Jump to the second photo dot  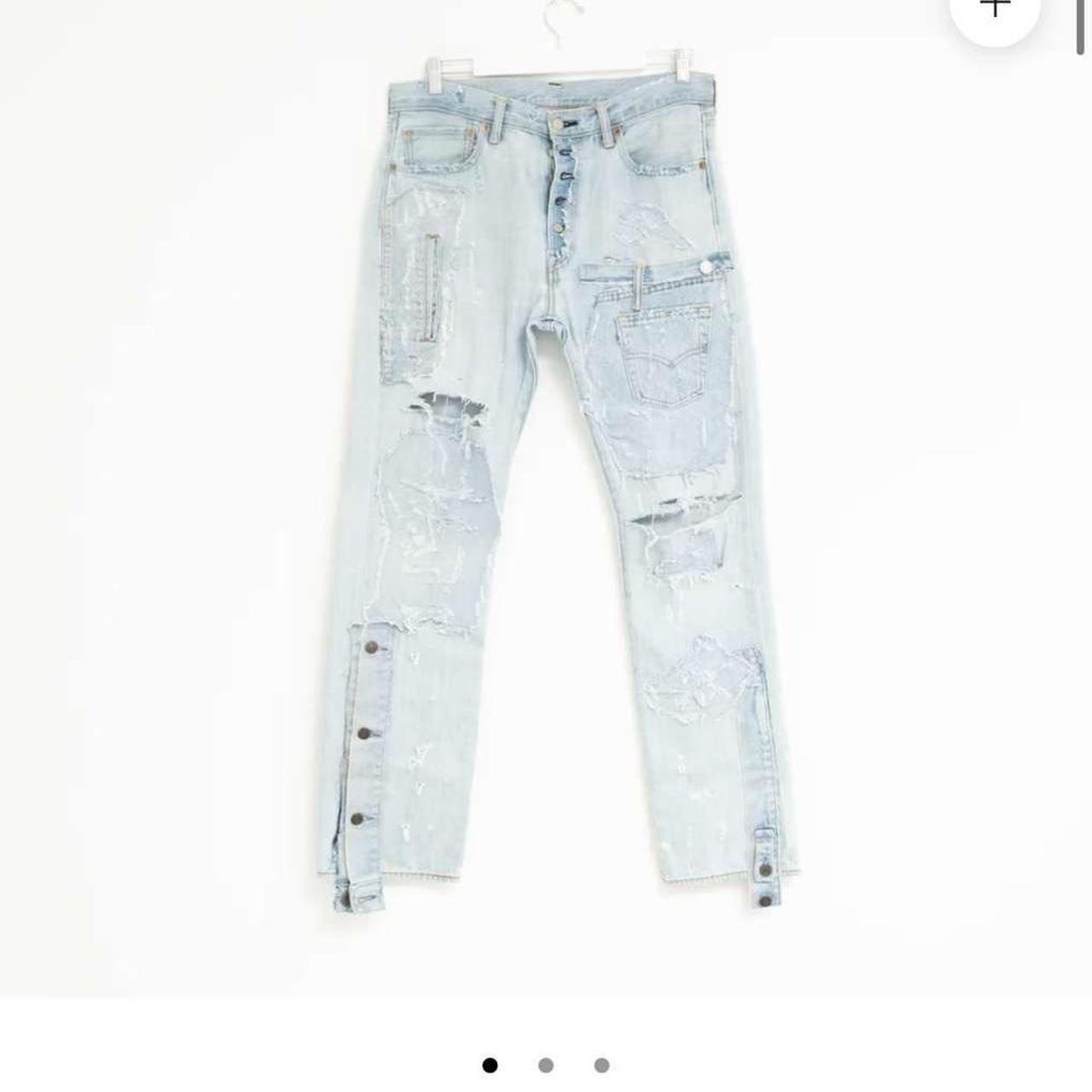click(546, 1065)
